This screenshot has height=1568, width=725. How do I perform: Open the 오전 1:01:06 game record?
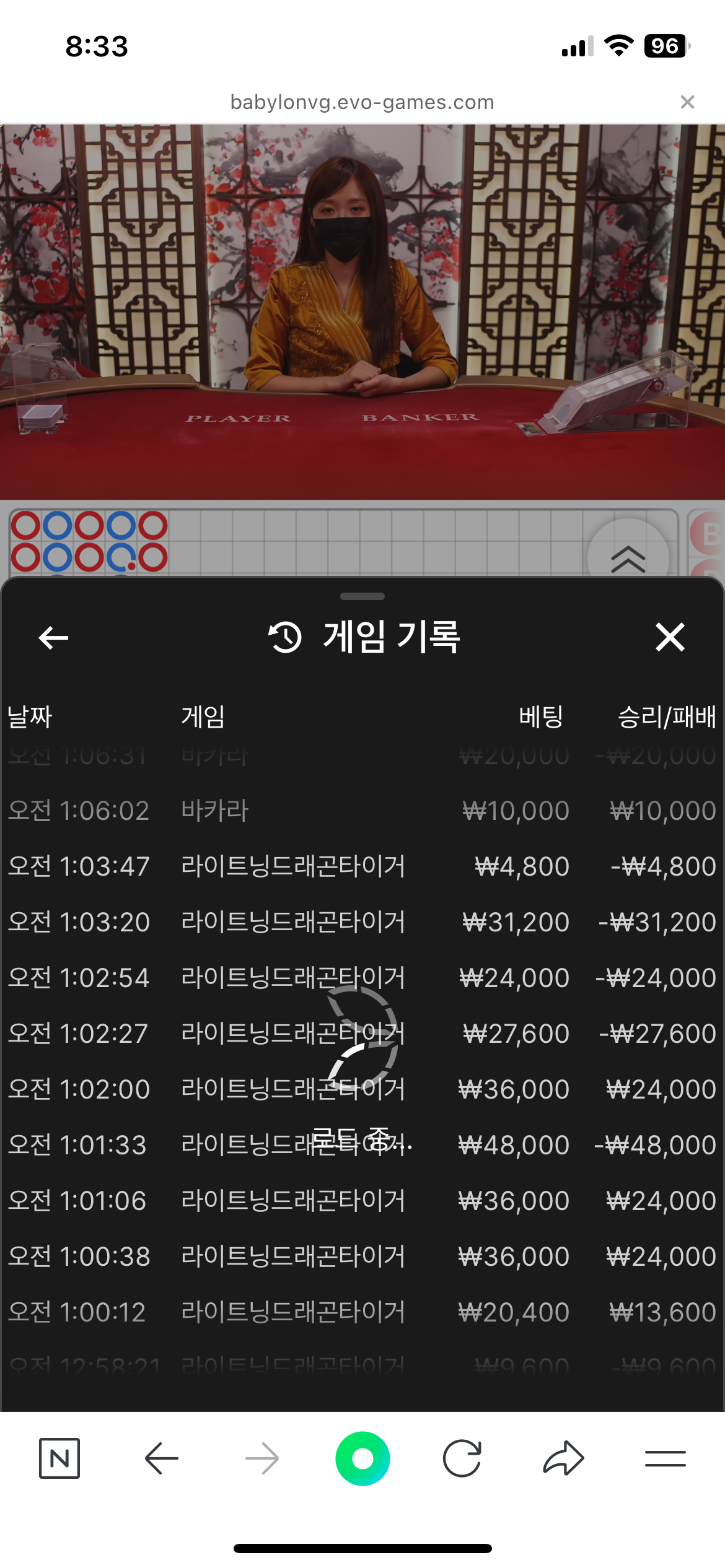coord(362,1201)
